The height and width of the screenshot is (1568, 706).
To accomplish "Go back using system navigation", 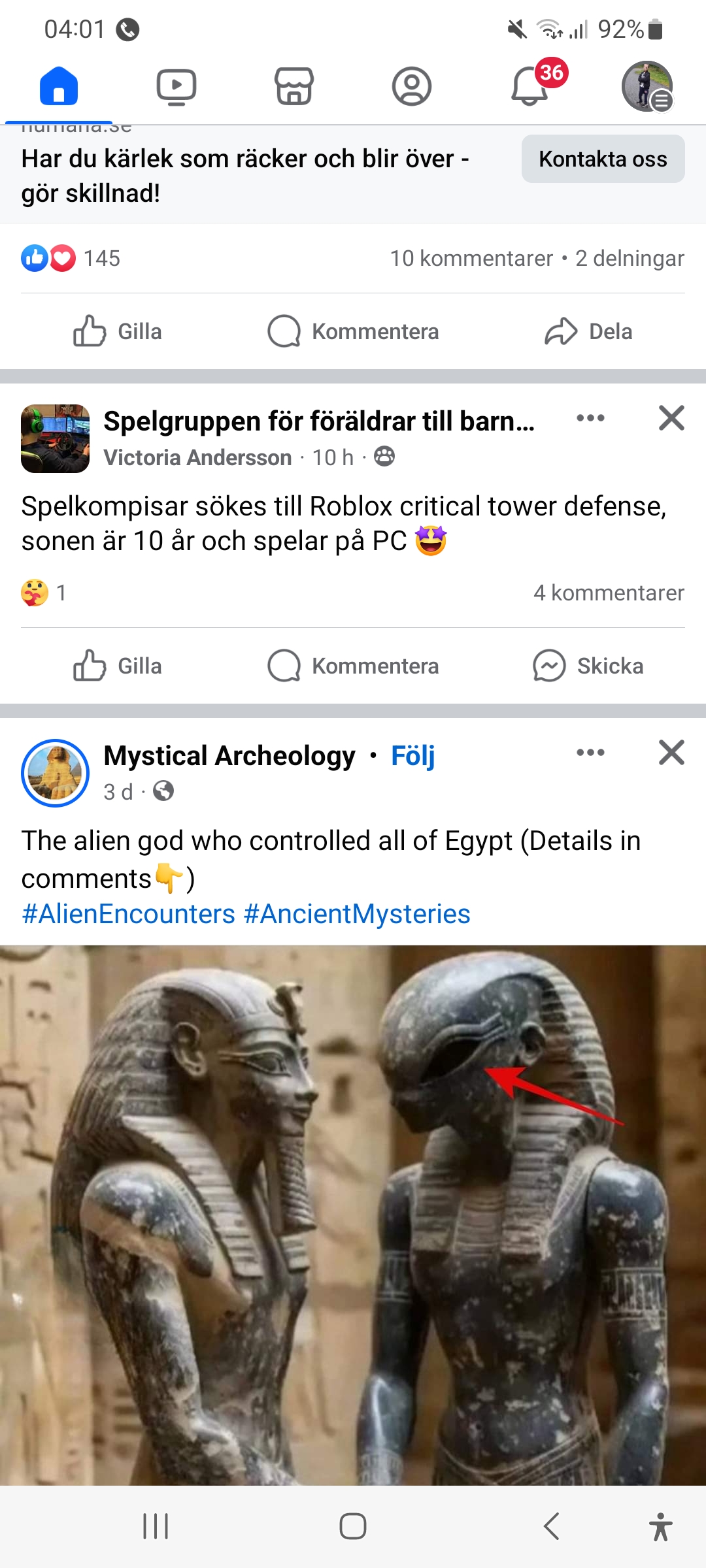I will coord(552,1526).
